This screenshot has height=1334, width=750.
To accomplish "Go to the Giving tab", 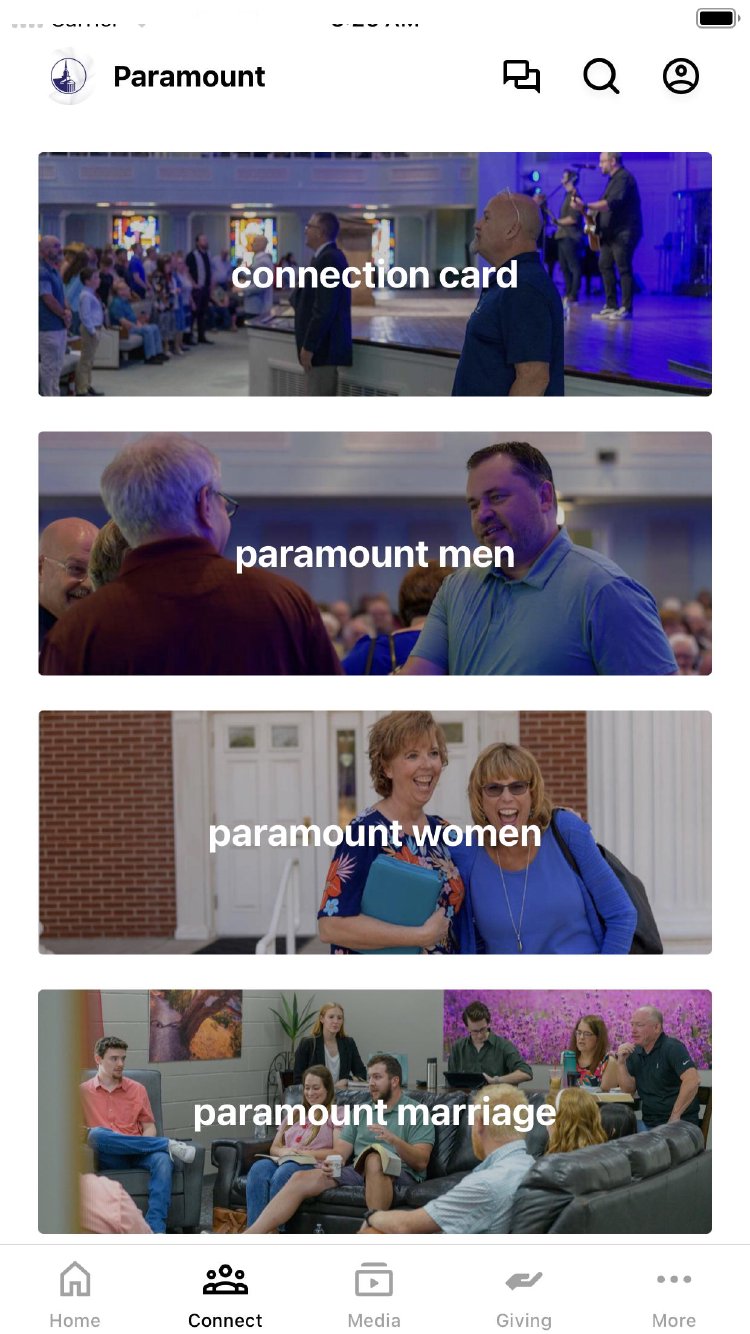I will coord(524,1295).
